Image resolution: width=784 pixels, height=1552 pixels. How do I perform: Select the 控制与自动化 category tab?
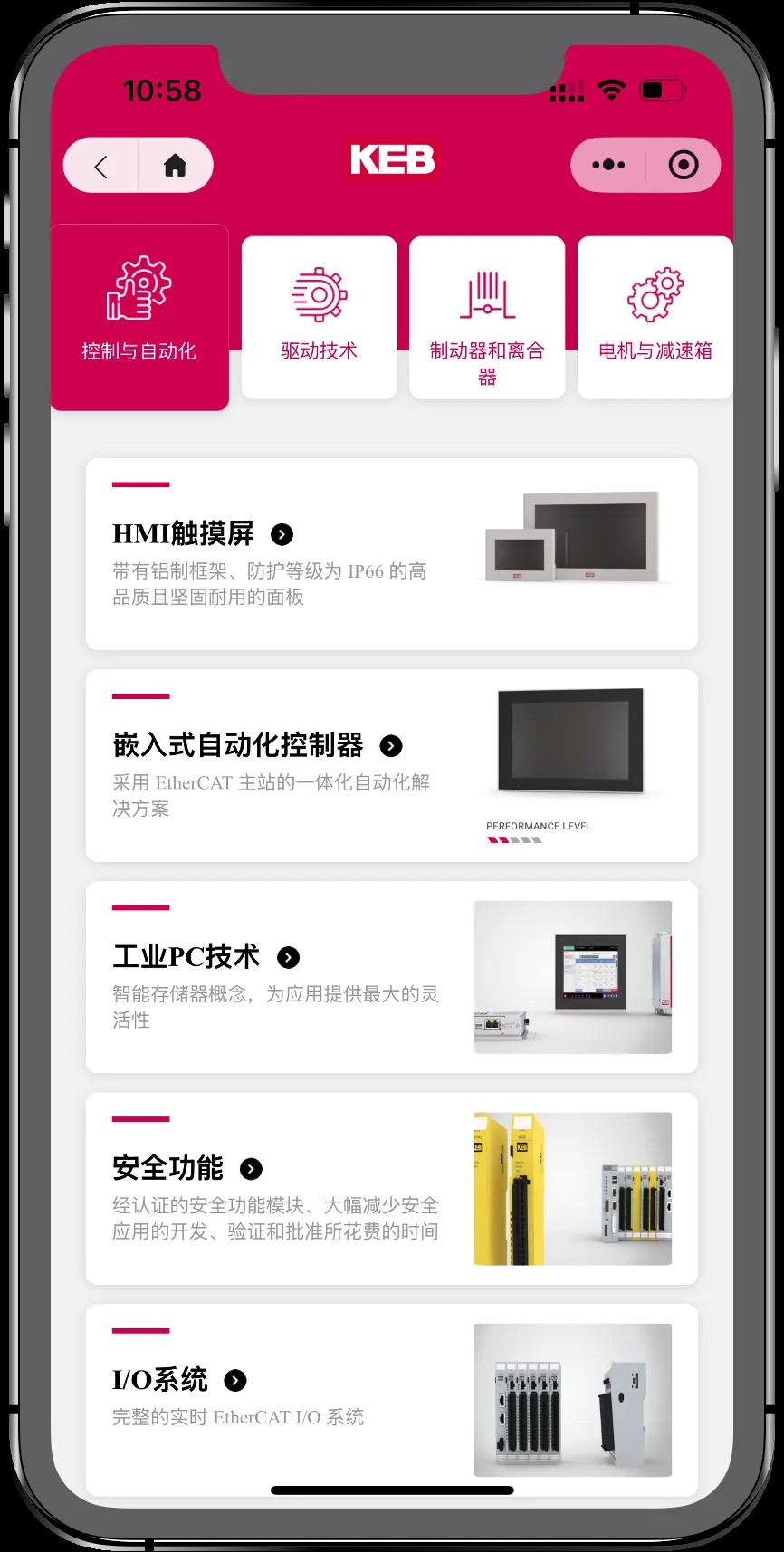point(139,317)
